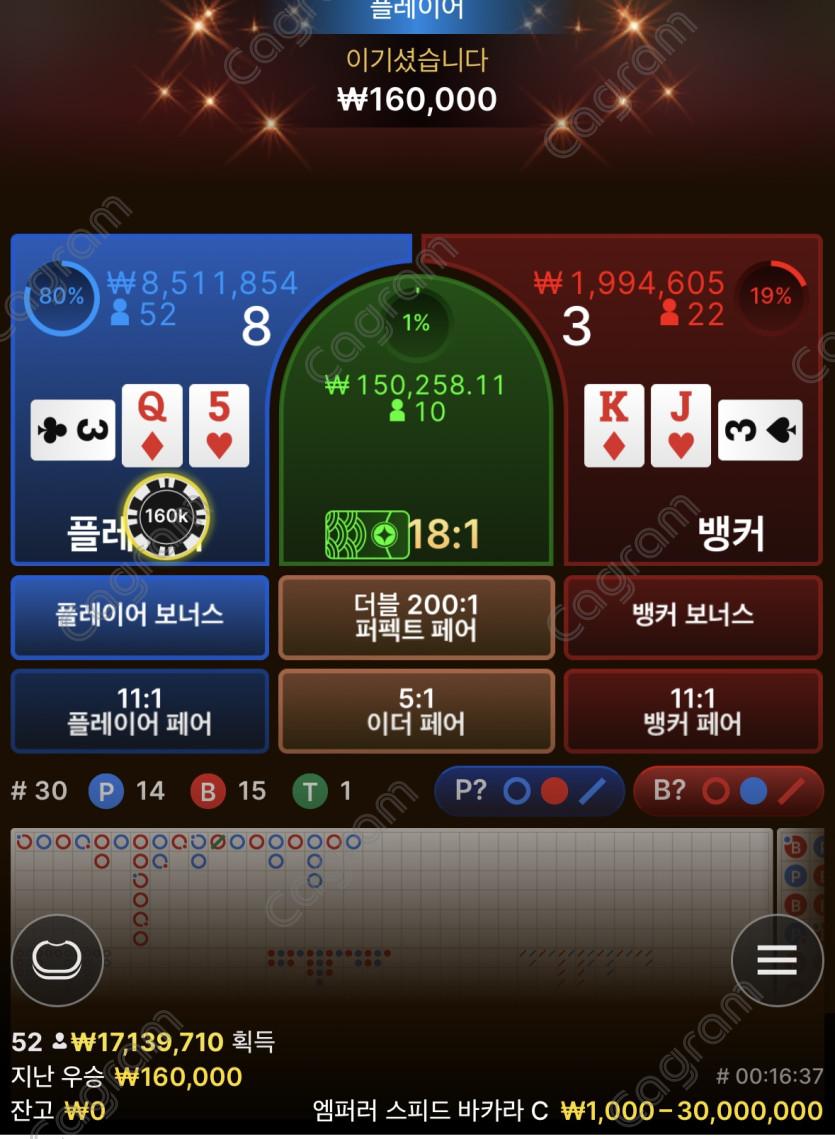Open the table lobby round button

(x=57, y=960)
